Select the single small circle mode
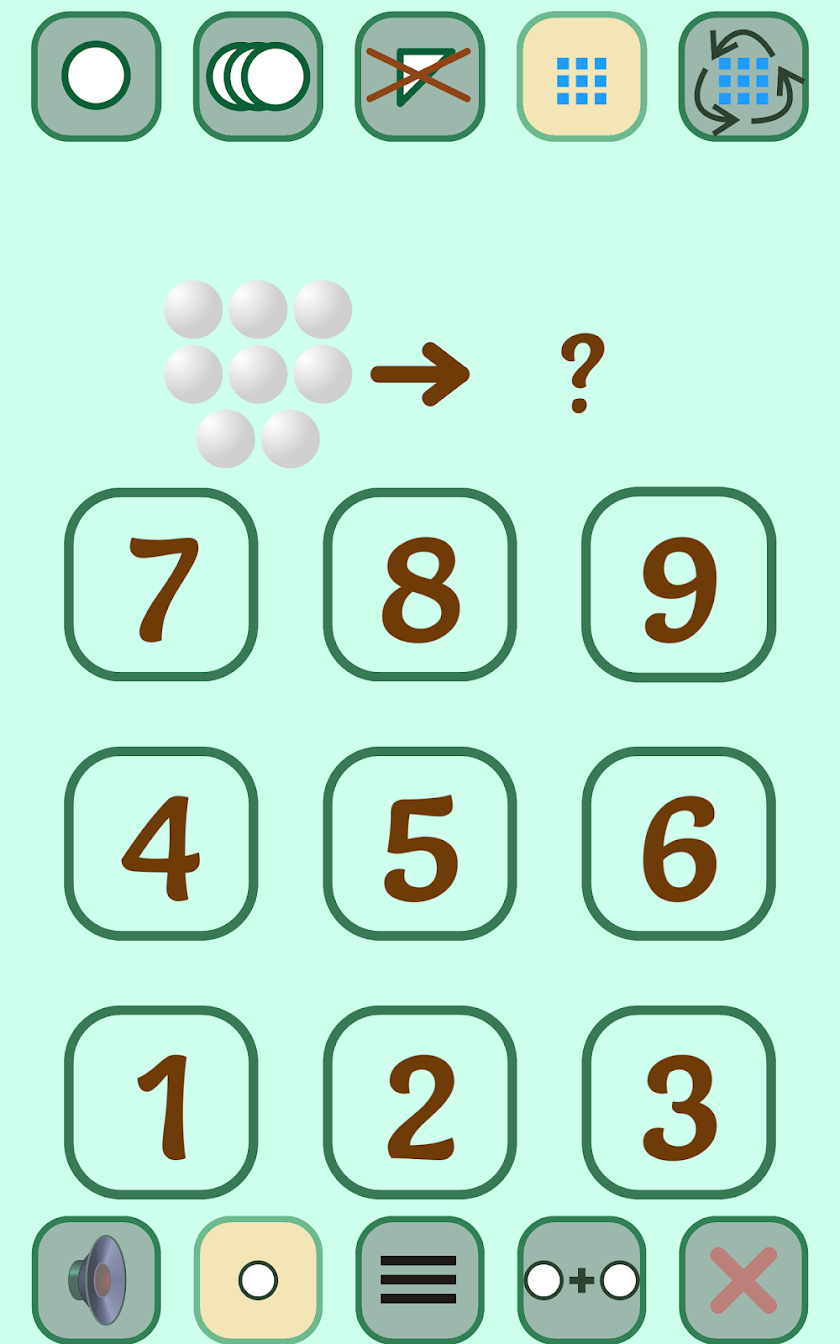The width and height of the screenshot is (840, 1344). click(x=258, y=1280)
